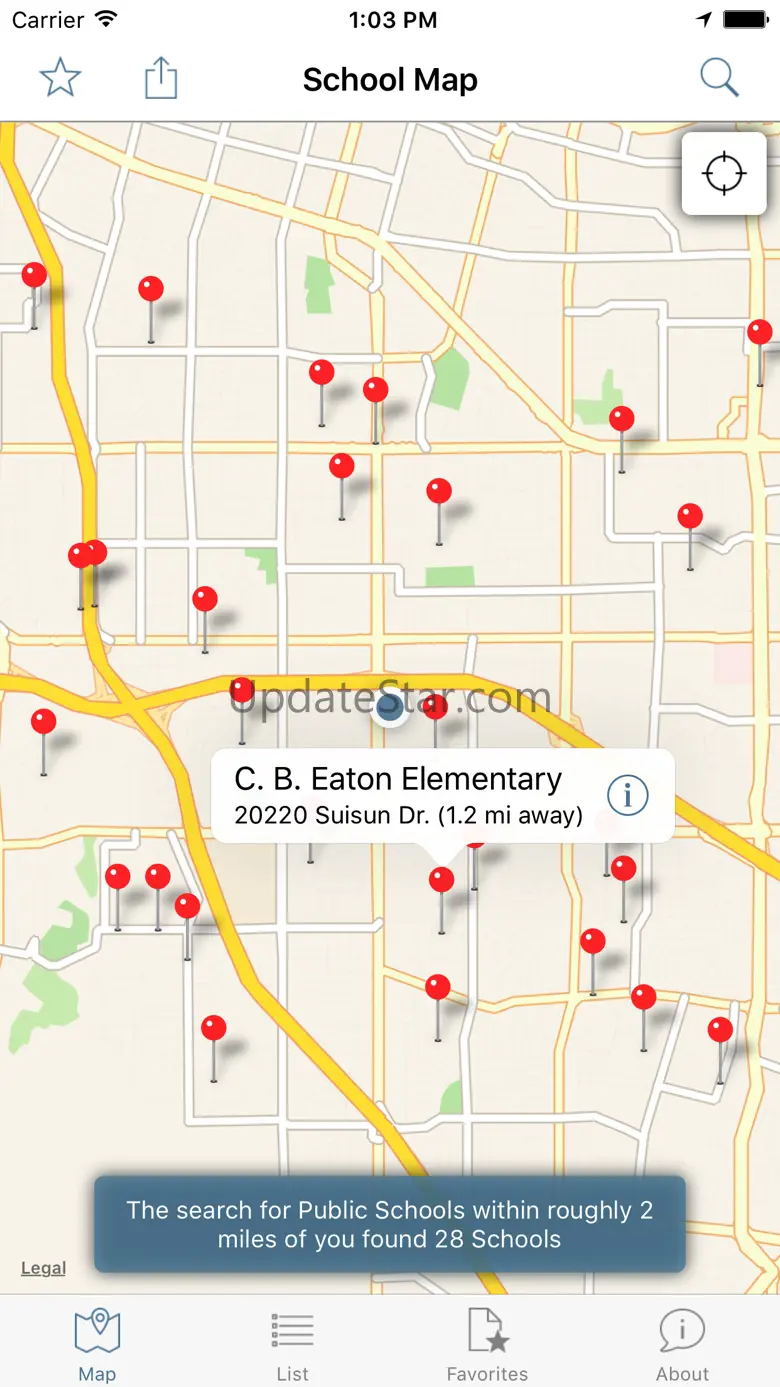780x1387 pixels.
Task: Open the search magnifier
Action: point(718,78)
